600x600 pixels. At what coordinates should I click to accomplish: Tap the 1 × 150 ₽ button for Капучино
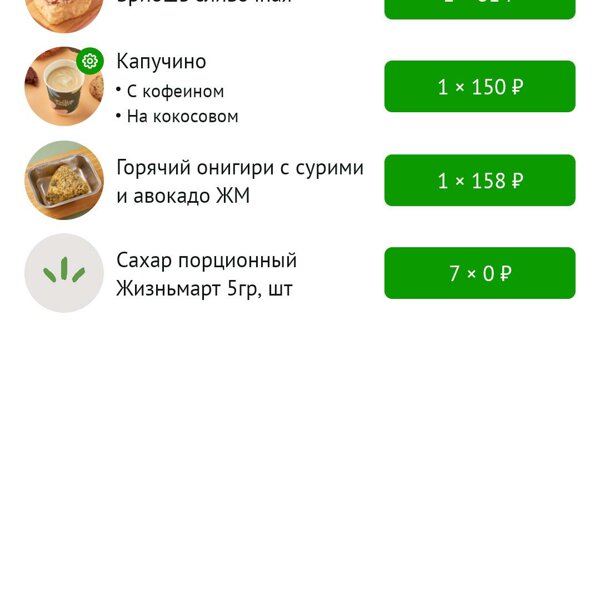point(479,87)
